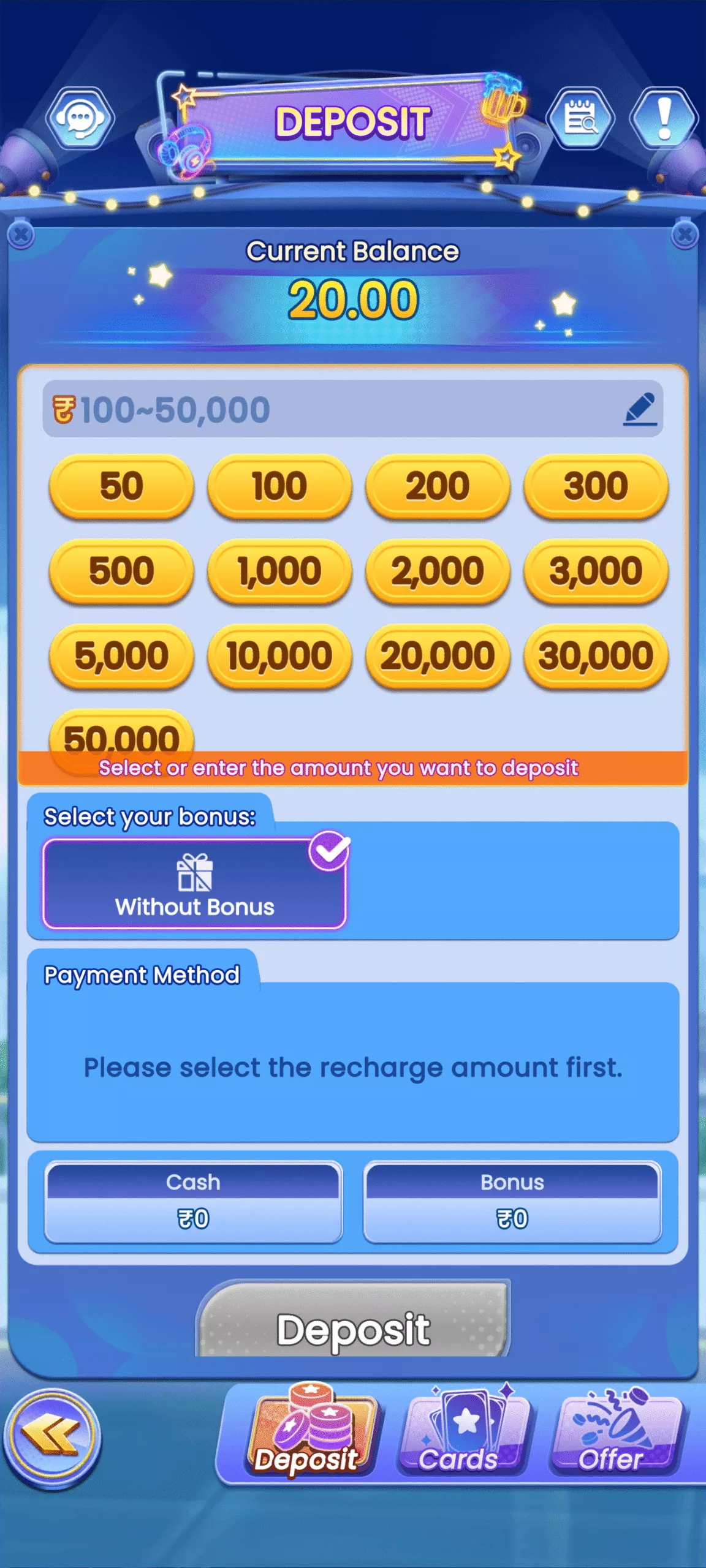Viewport: 706px width, 1568px height.
Task: Select the 50 amount chip
Action: point(121,486)
